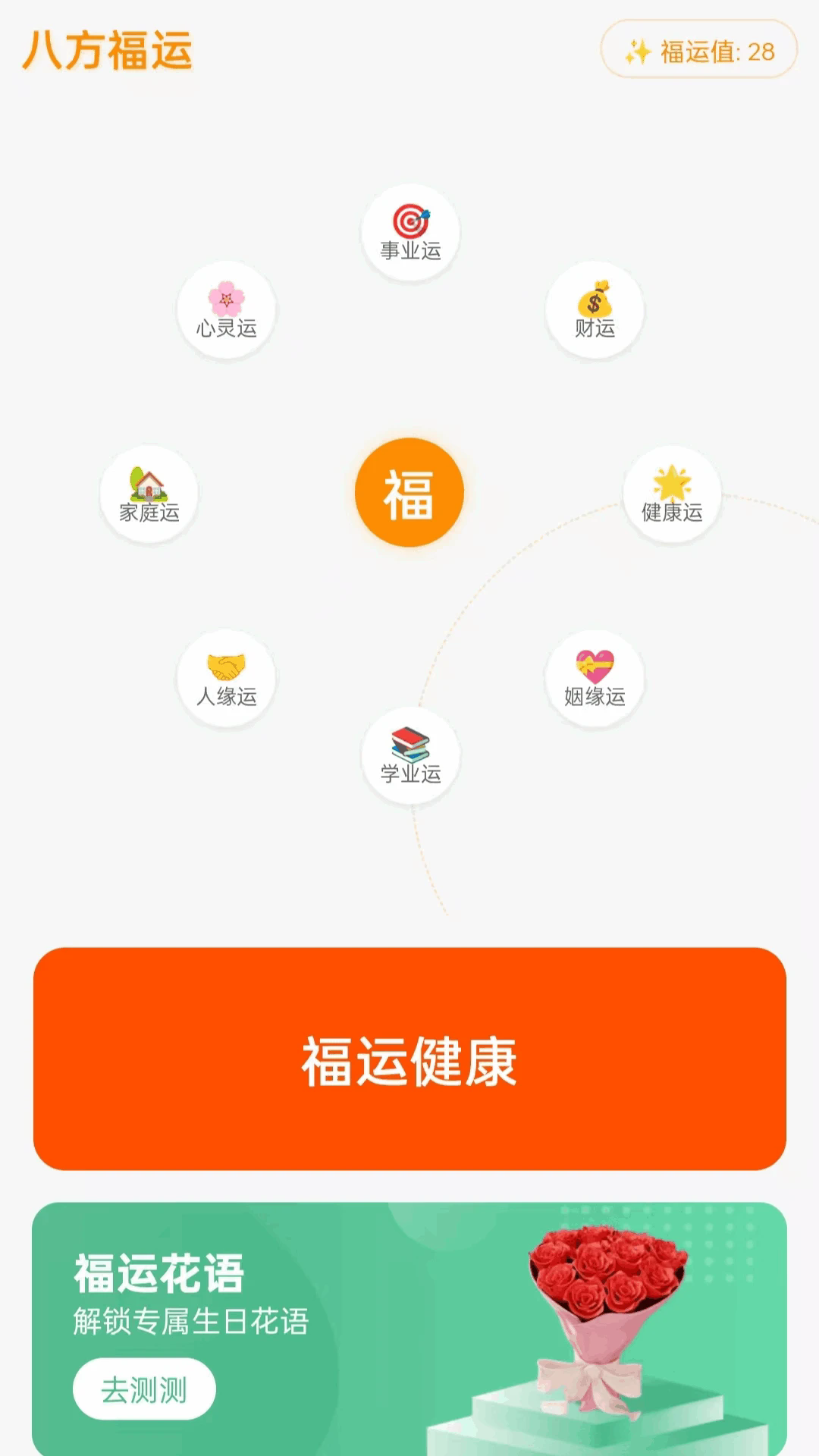Tap the central orange 福 circle
The height and width of the screenshot is (1456, 819).
click(x=409, y=491)
